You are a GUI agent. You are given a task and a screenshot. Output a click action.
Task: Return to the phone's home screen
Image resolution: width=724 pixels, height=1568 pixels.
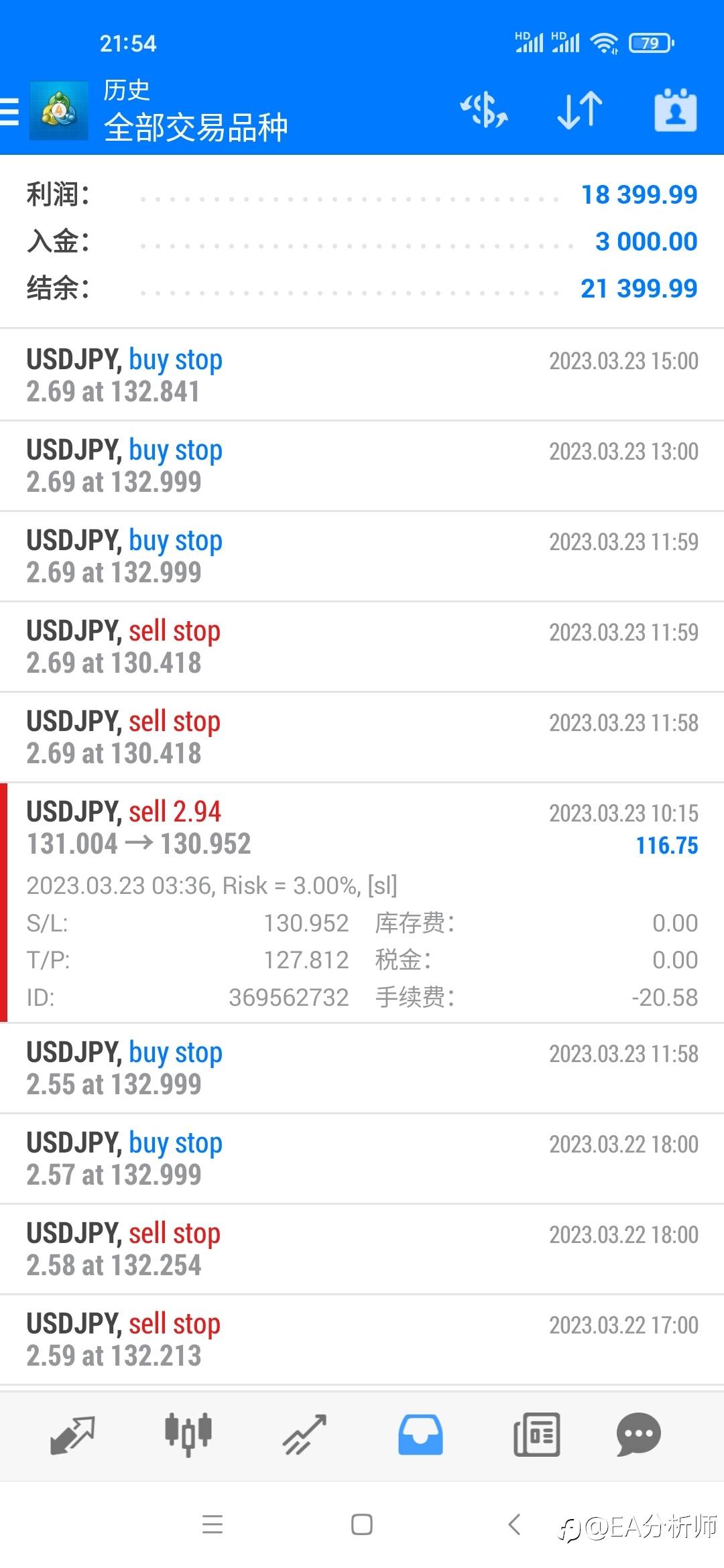coord(362,1524)
